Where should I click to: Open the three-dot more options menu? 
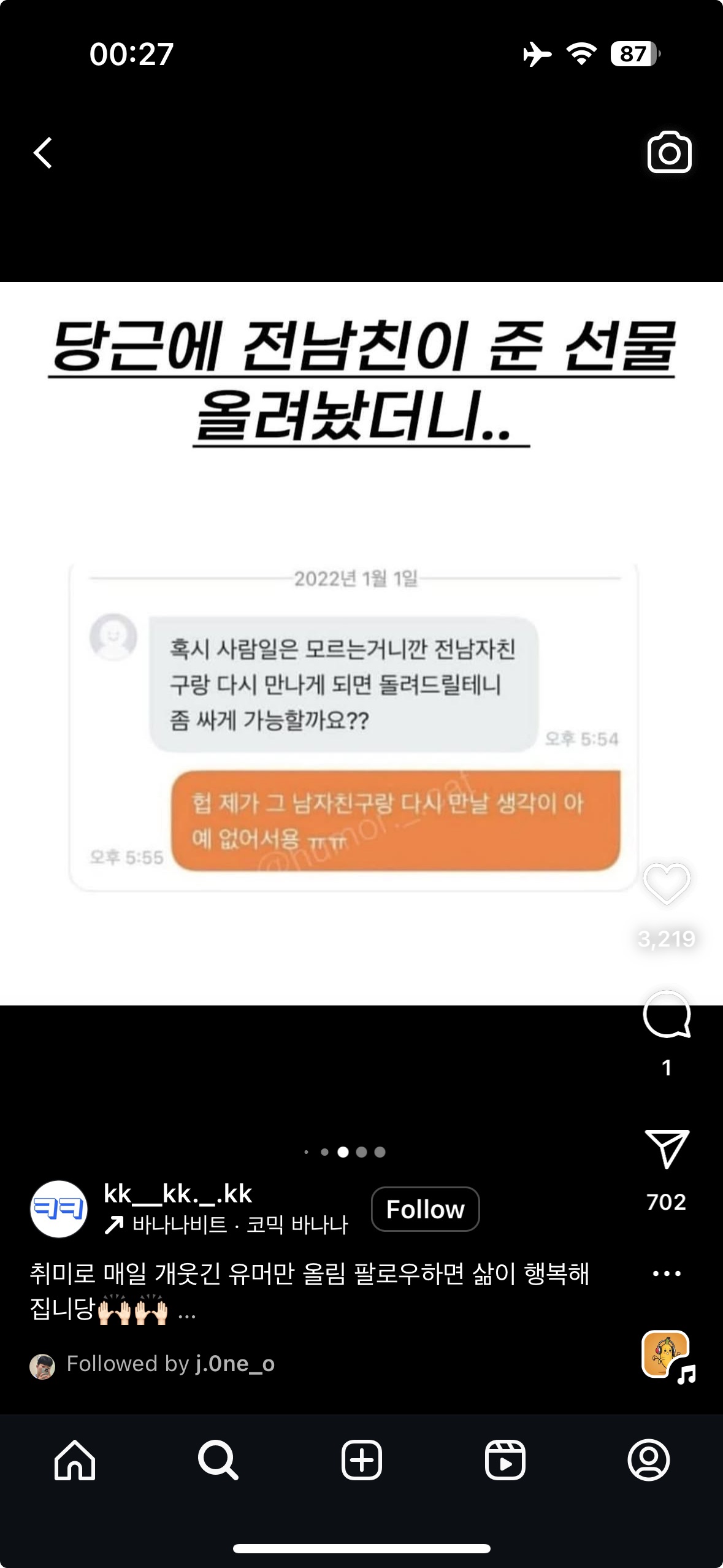(667, 1274)
